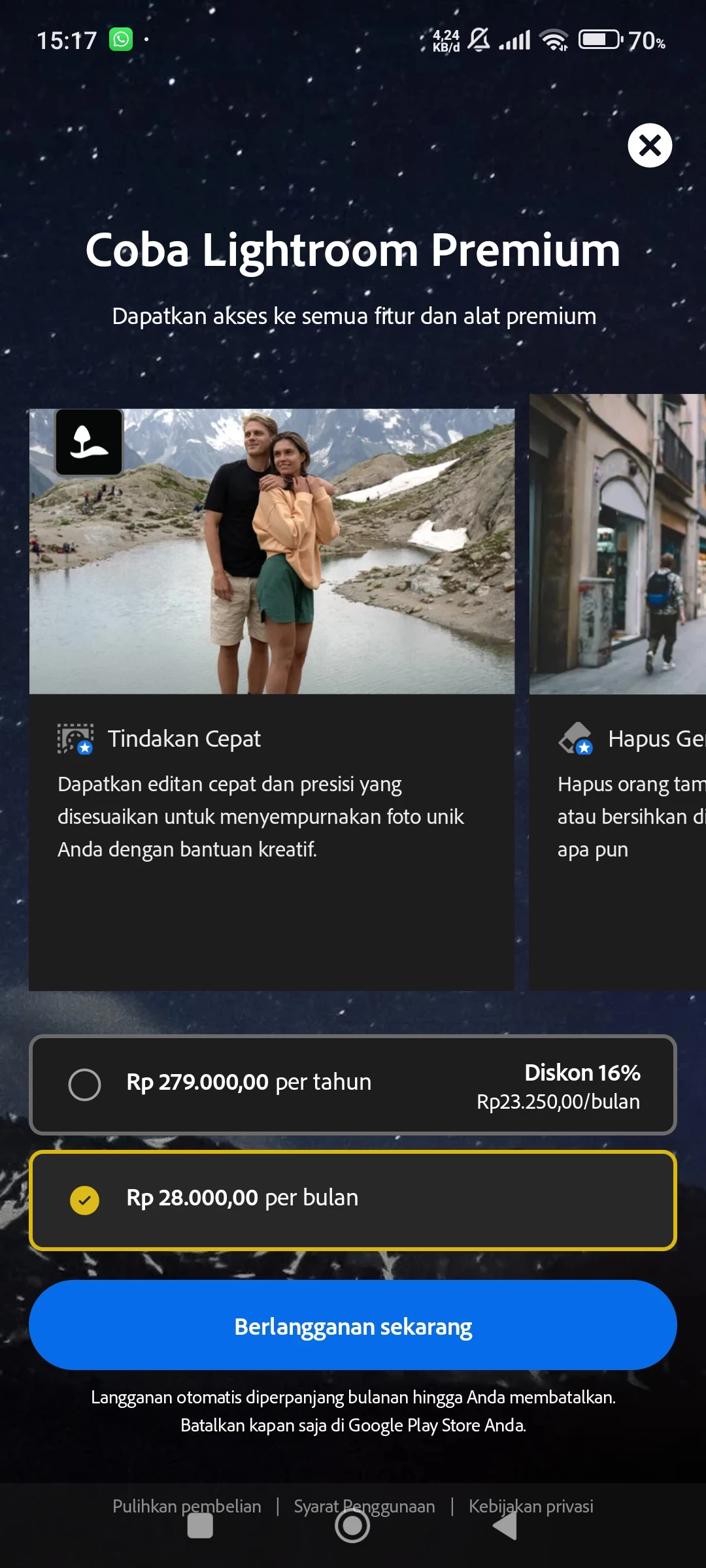Viewport: 706px width, 1568px height.
Task: Go to the system home screen
Action: click(352, 1527)
